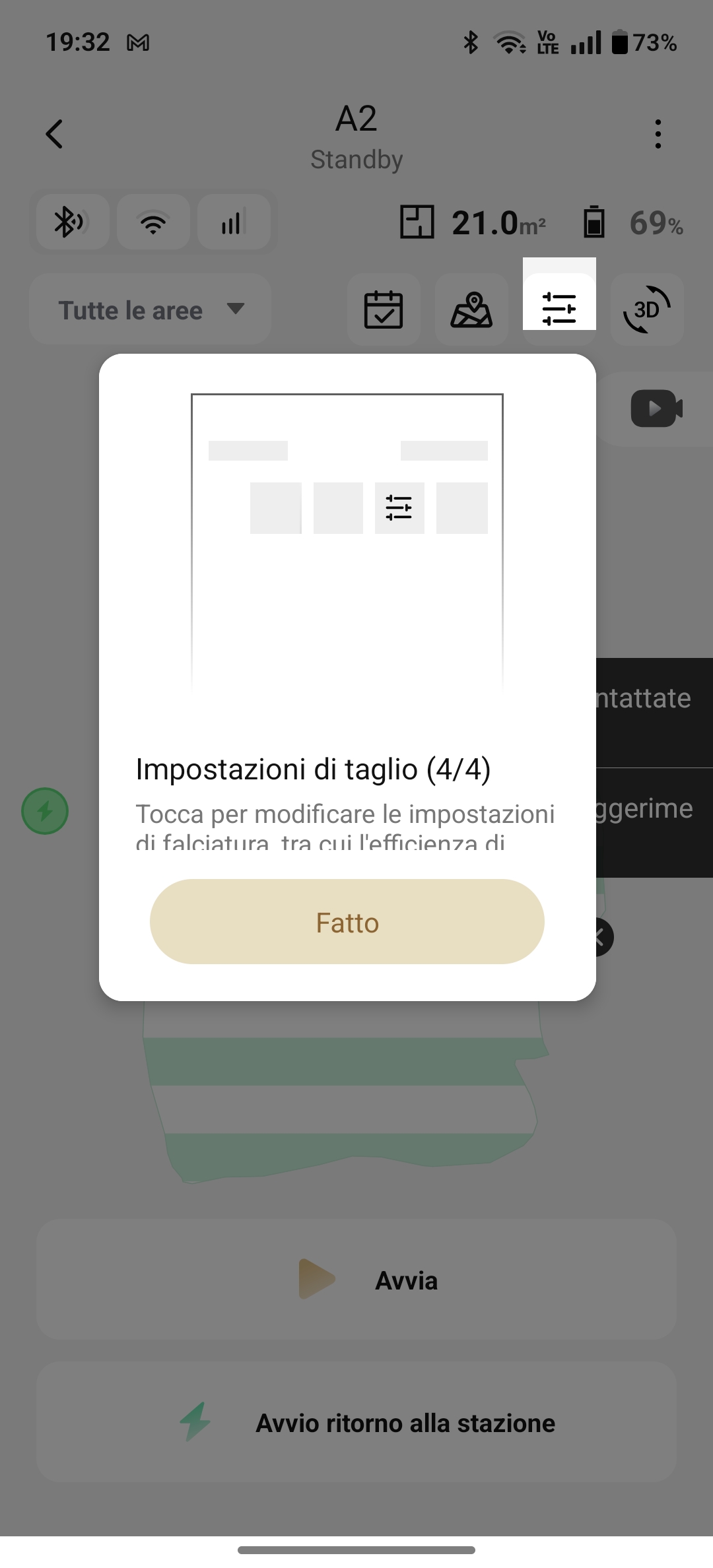
Task: Open the map editing icon
Action: tap(471, 310)
